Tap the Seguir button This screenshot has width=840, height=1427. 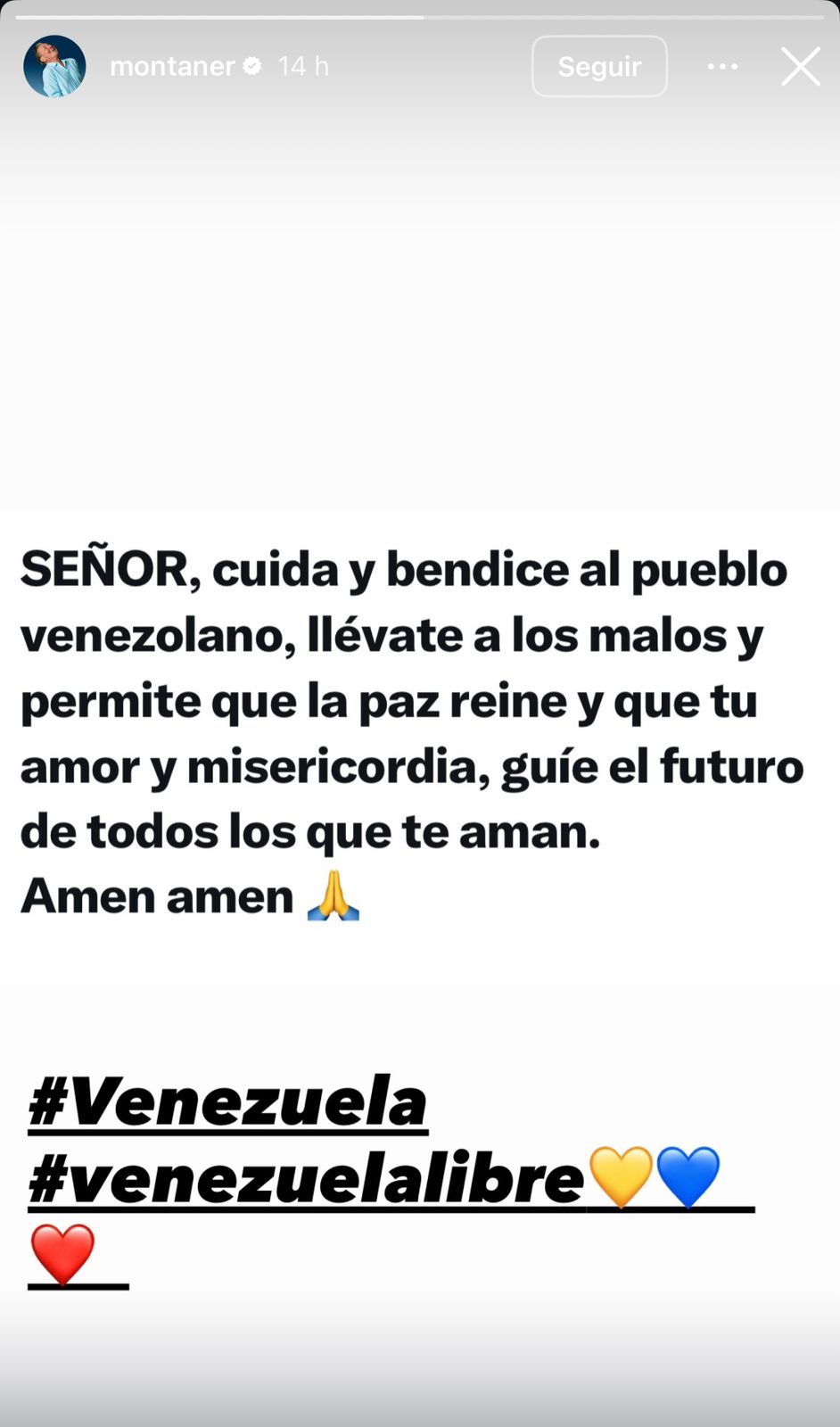coord(599,67)
